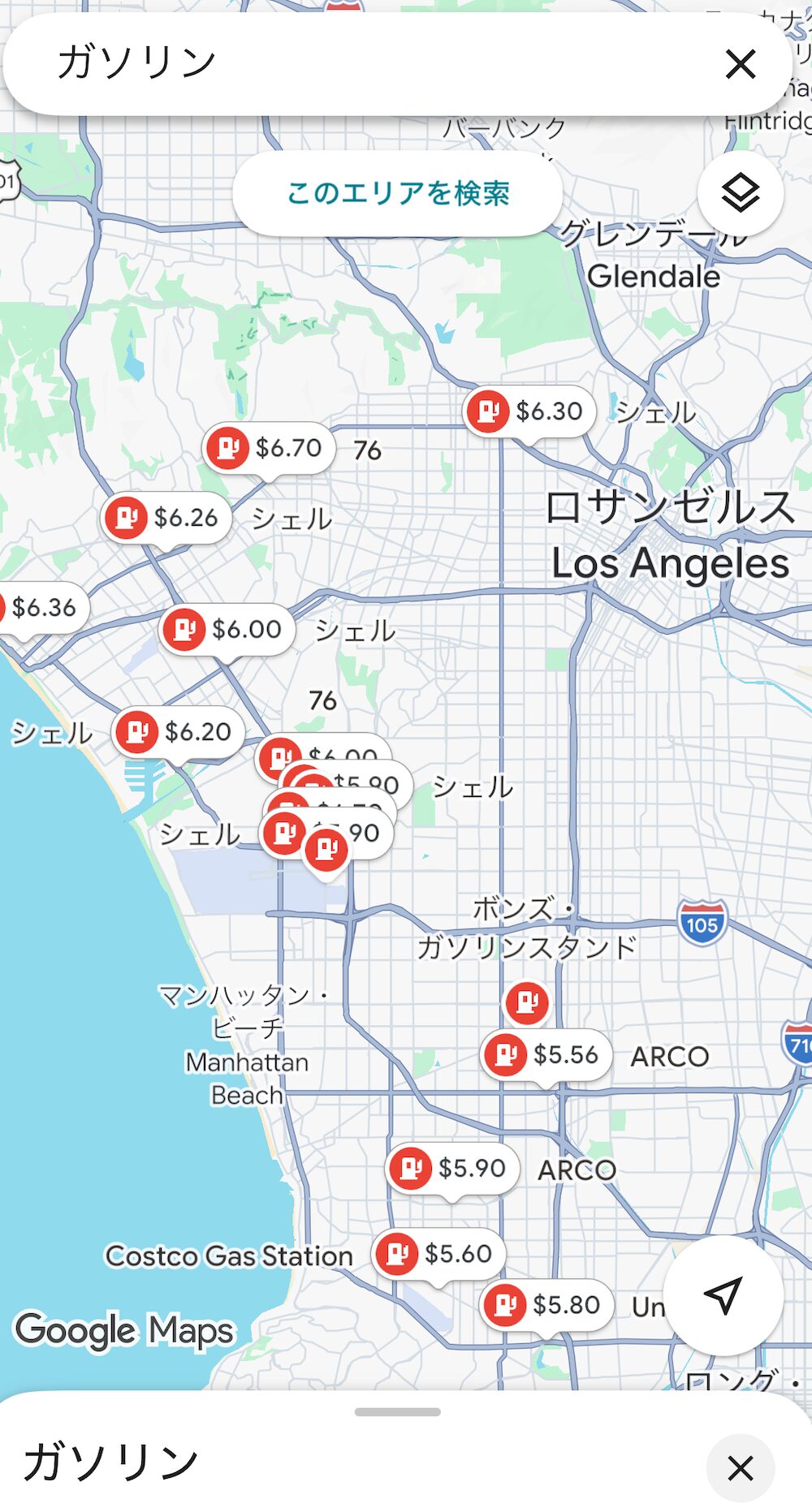Clear the ガソリン search with the X

point(740,64)
